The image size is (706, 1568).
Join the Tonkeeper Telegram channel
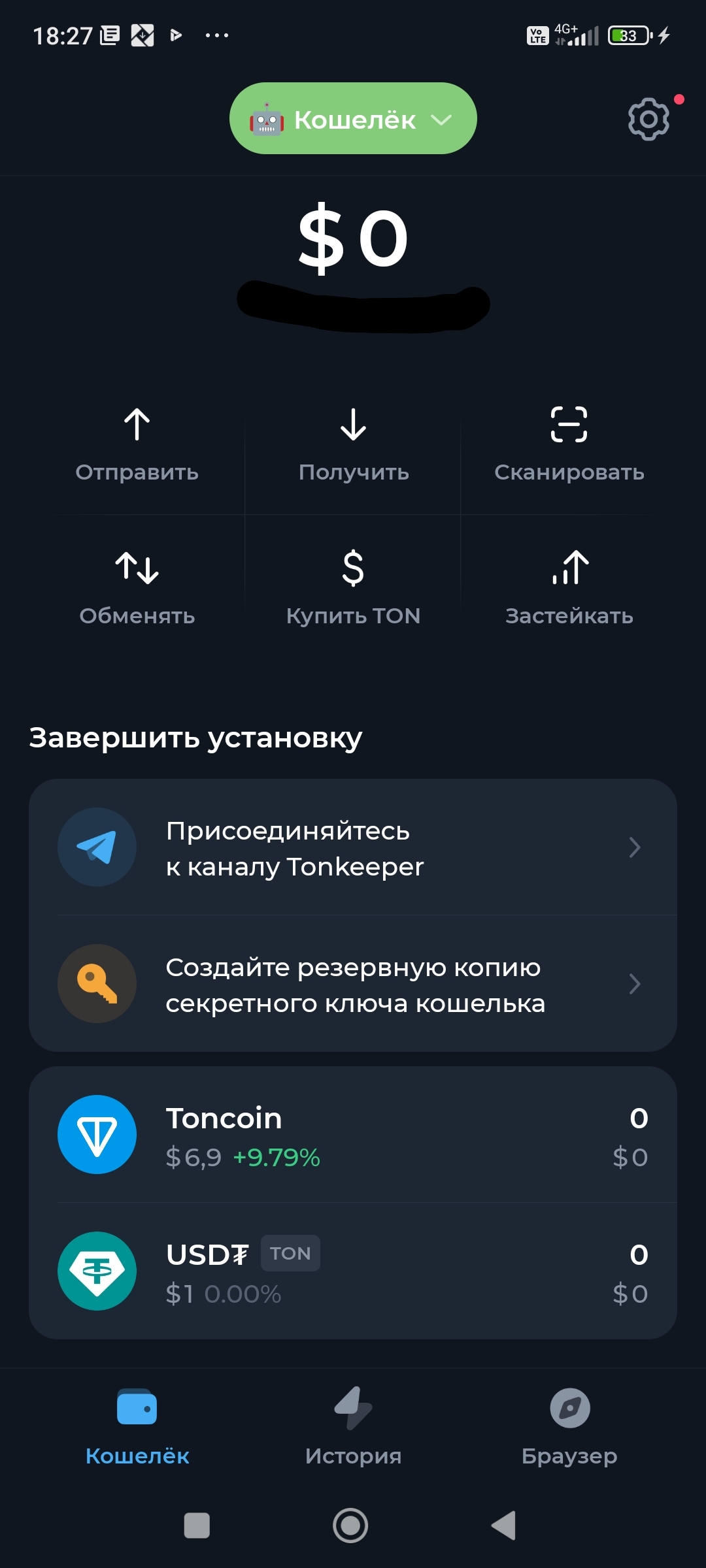pos(353,847)
